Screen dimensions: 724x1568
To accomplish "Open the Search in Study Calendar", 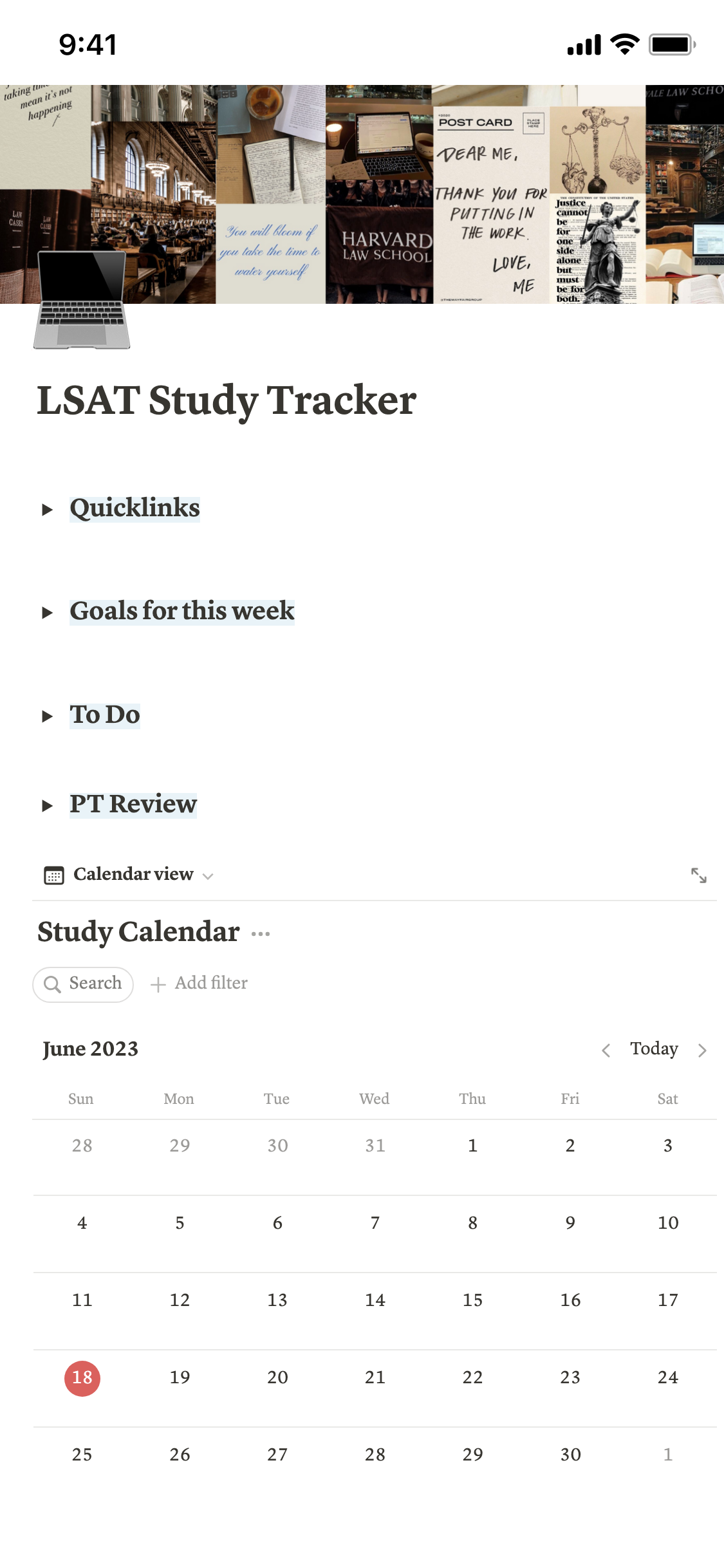I will 82,984.
